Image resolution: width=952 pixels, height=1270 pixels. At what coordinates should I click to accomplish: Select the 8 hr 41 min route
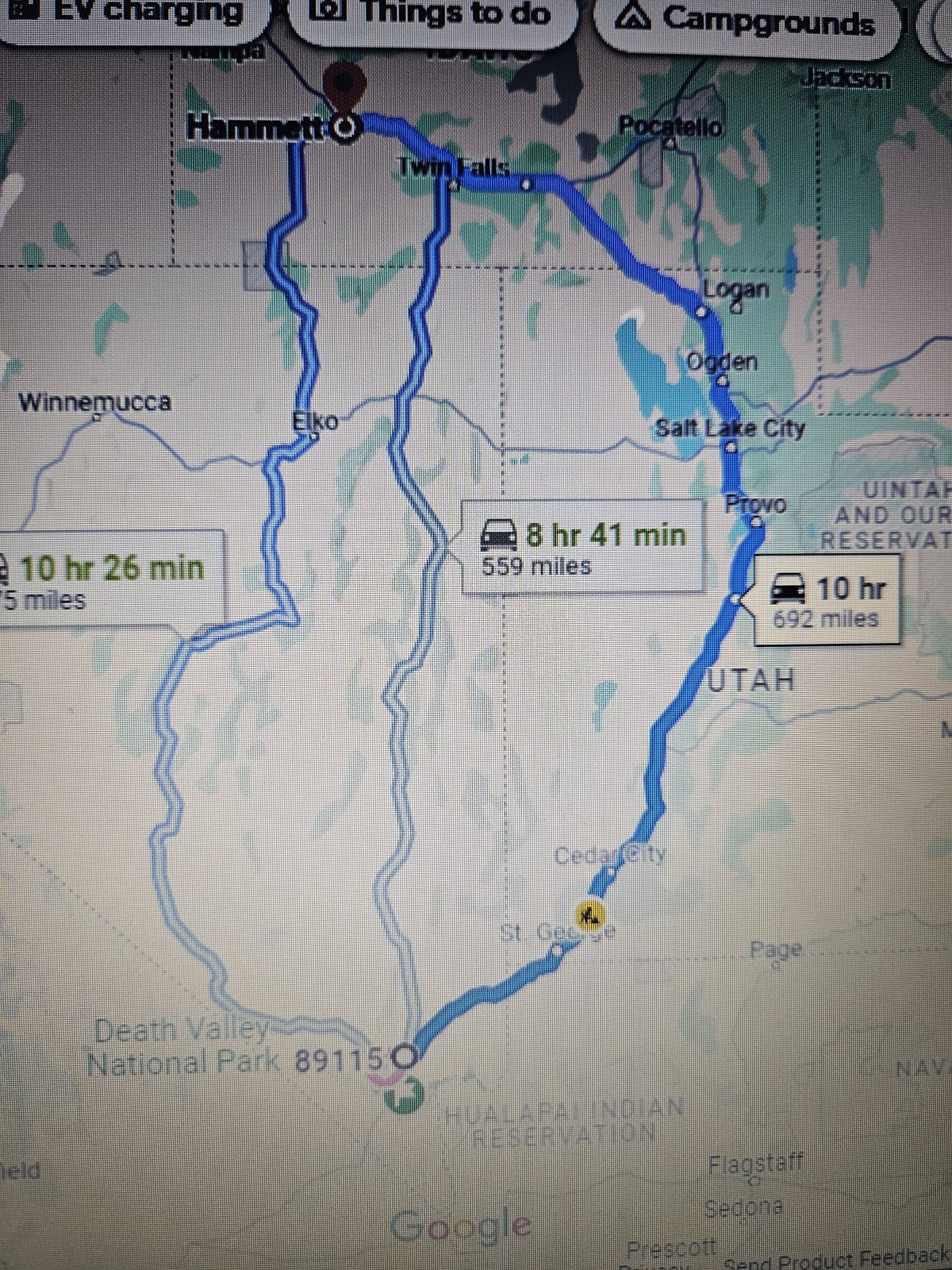pyautogui.click(x=583, y=547)
